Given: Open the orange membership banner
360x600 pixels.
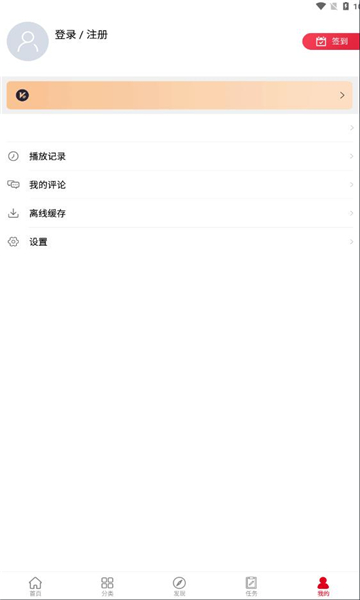Looking at the screenshot, I should pos(179,95).
